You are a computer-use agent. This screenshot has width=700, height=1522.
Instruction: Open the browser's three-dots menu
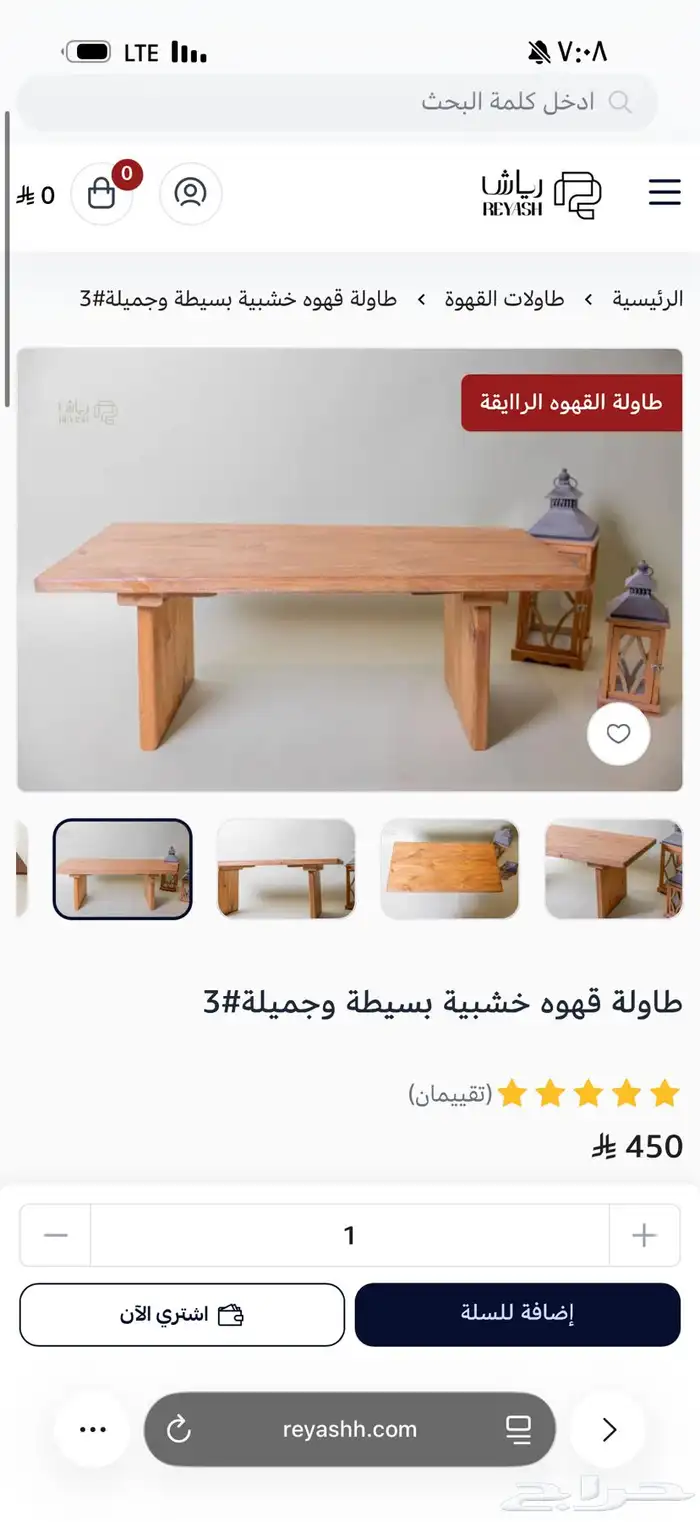click(92, 1430)
